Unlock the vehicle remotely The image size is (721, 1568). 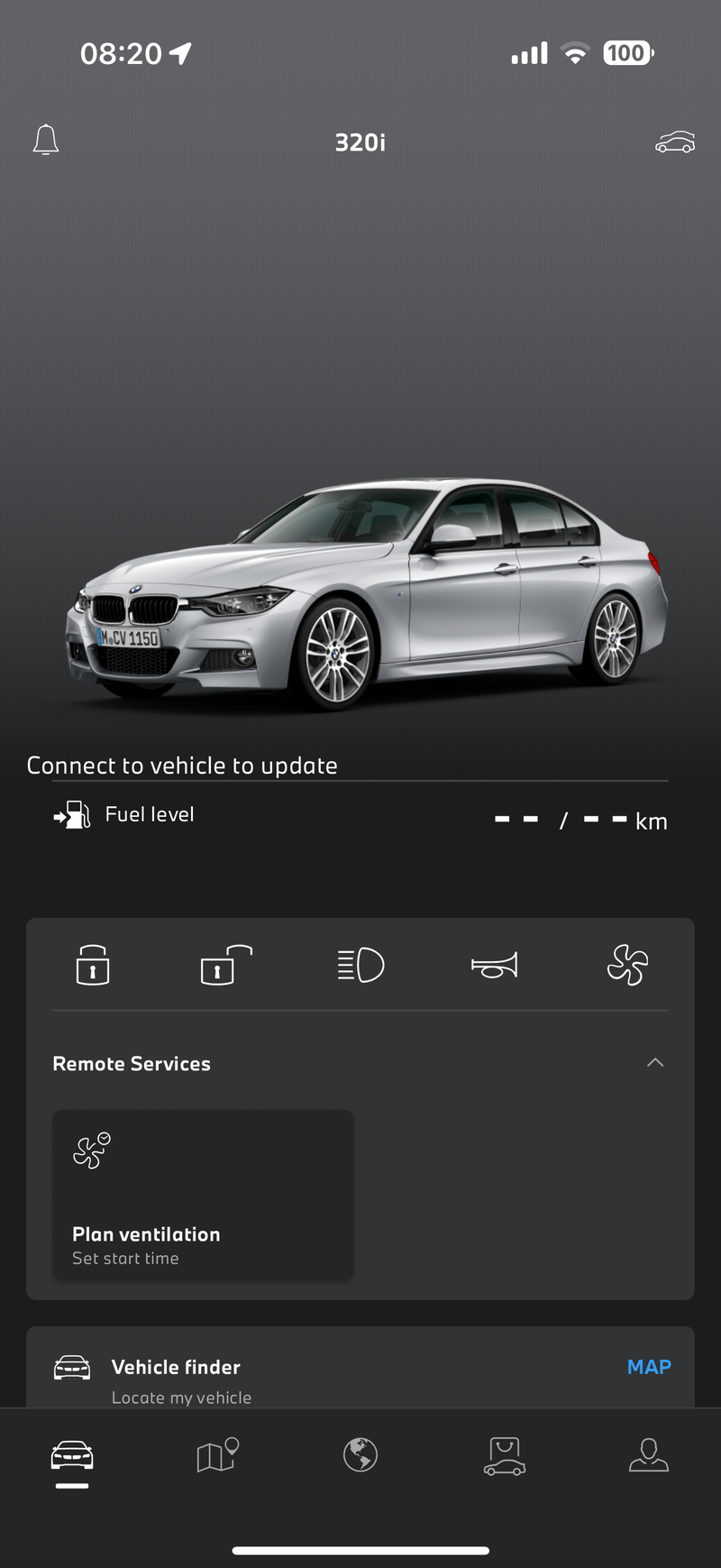225,965
